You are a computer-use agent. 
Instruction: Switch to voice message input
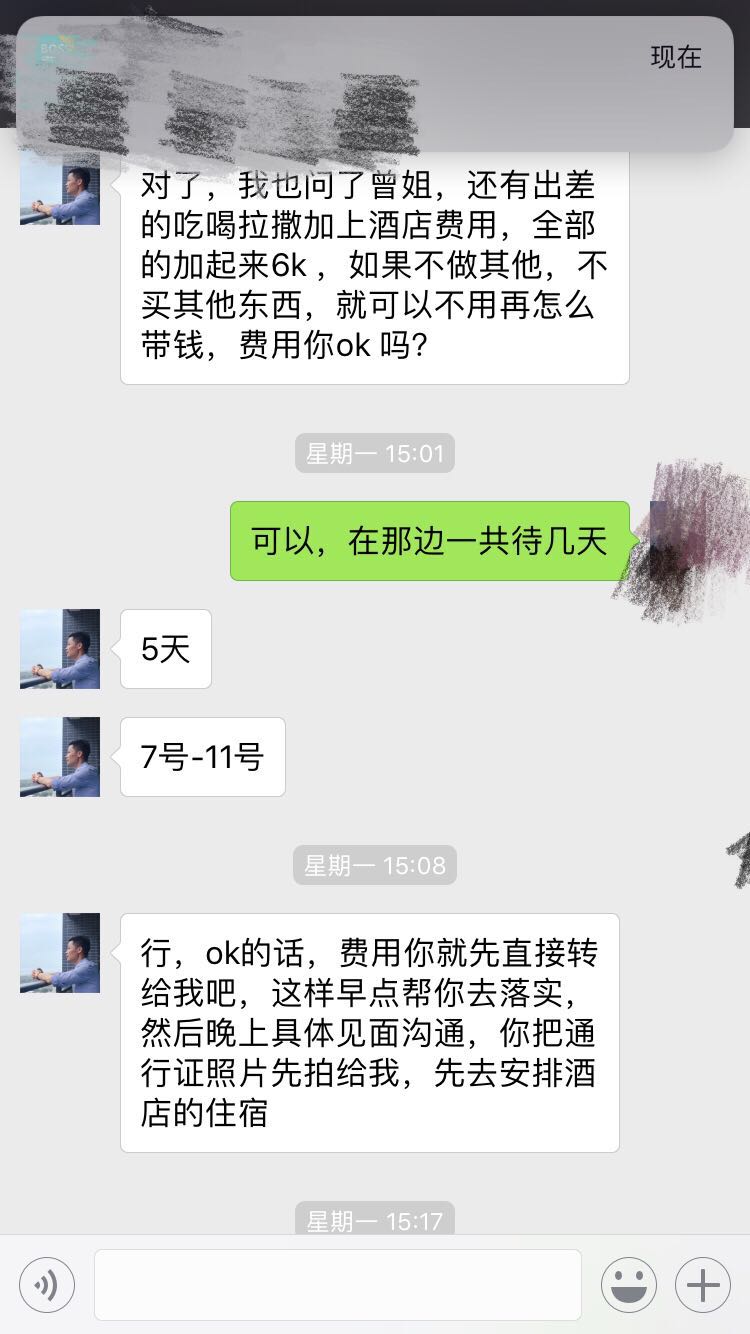[x=46, y=1284]
